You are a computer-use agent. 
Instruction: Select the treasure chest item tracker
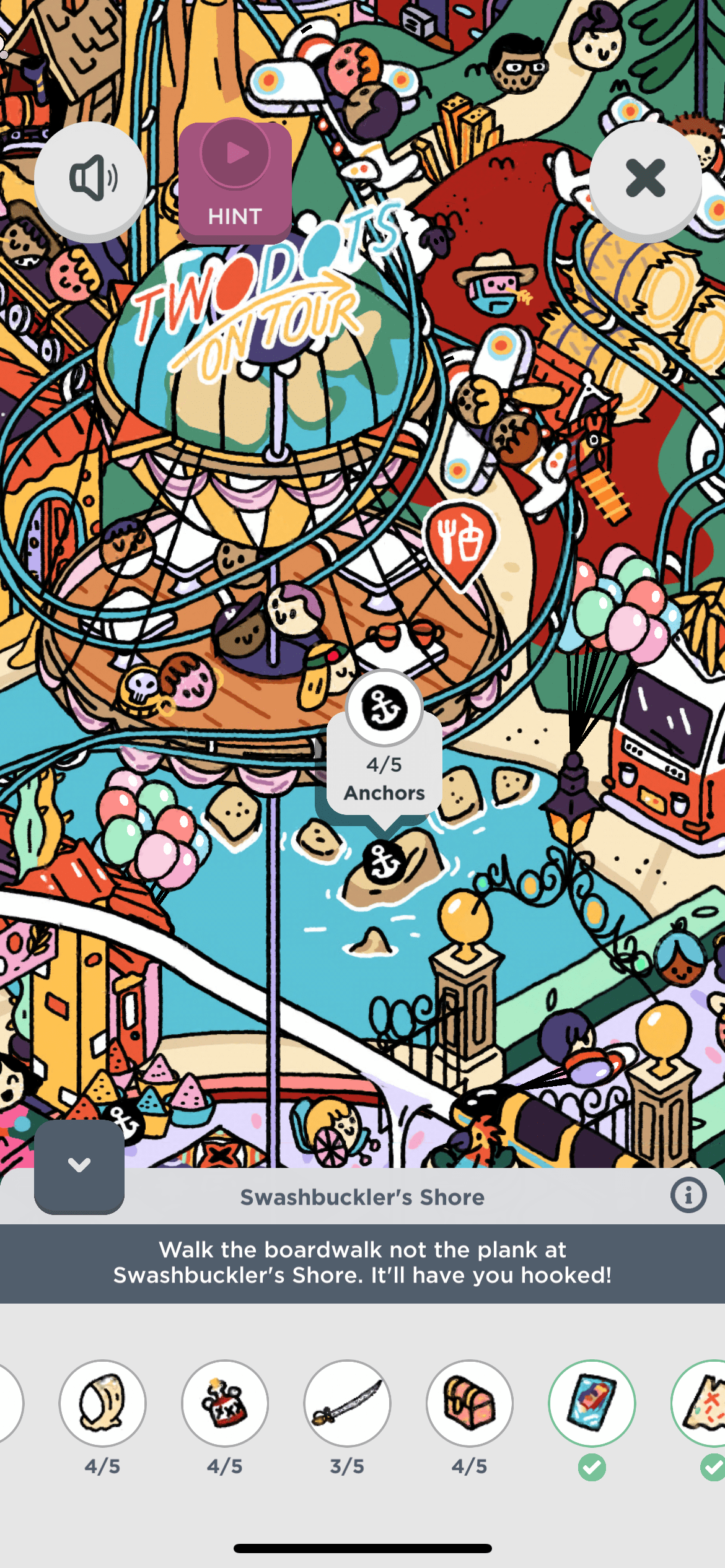(x=470, y=1403)
